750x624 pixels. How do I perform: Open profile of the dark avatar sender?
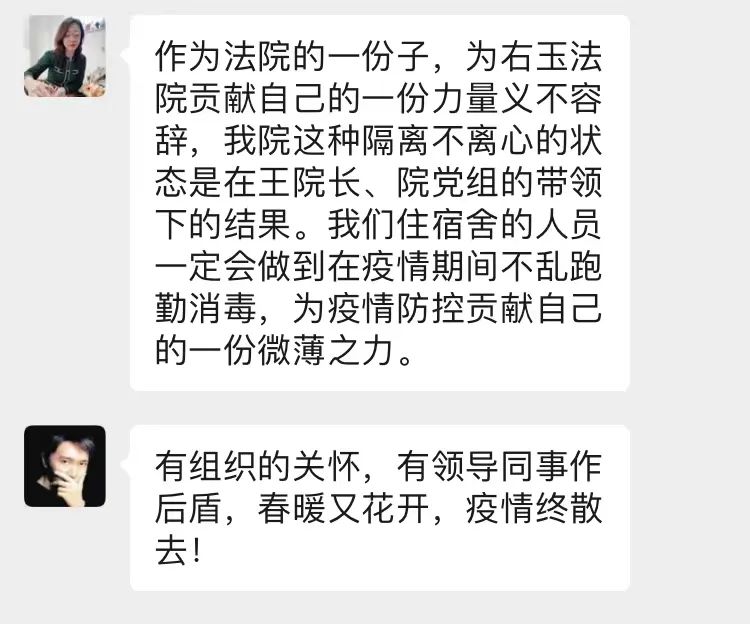64,466
